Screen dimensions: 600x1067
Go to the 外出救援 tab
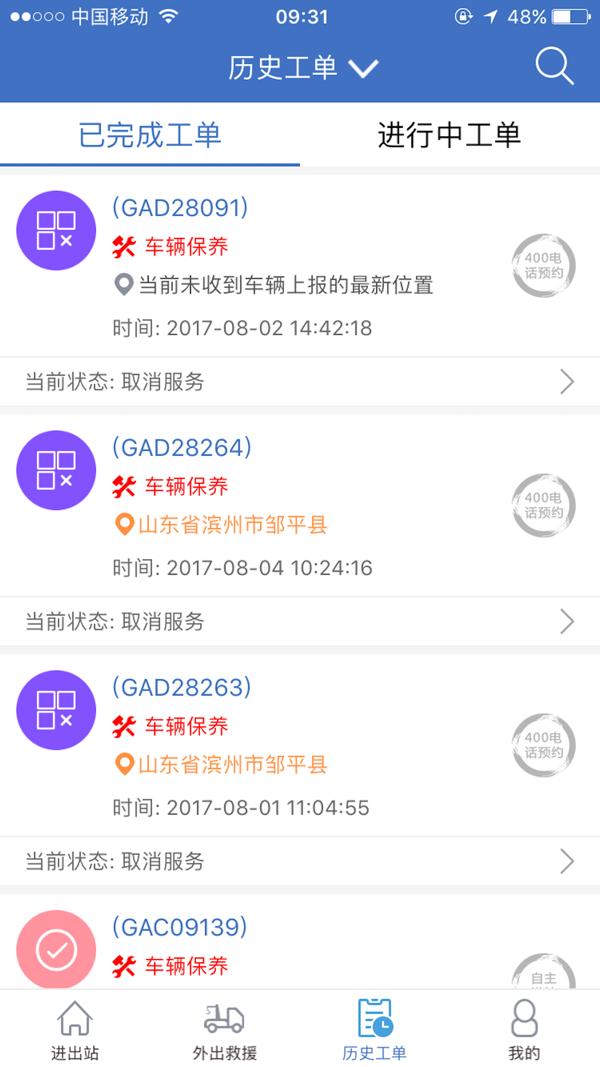click(224, 1030)
